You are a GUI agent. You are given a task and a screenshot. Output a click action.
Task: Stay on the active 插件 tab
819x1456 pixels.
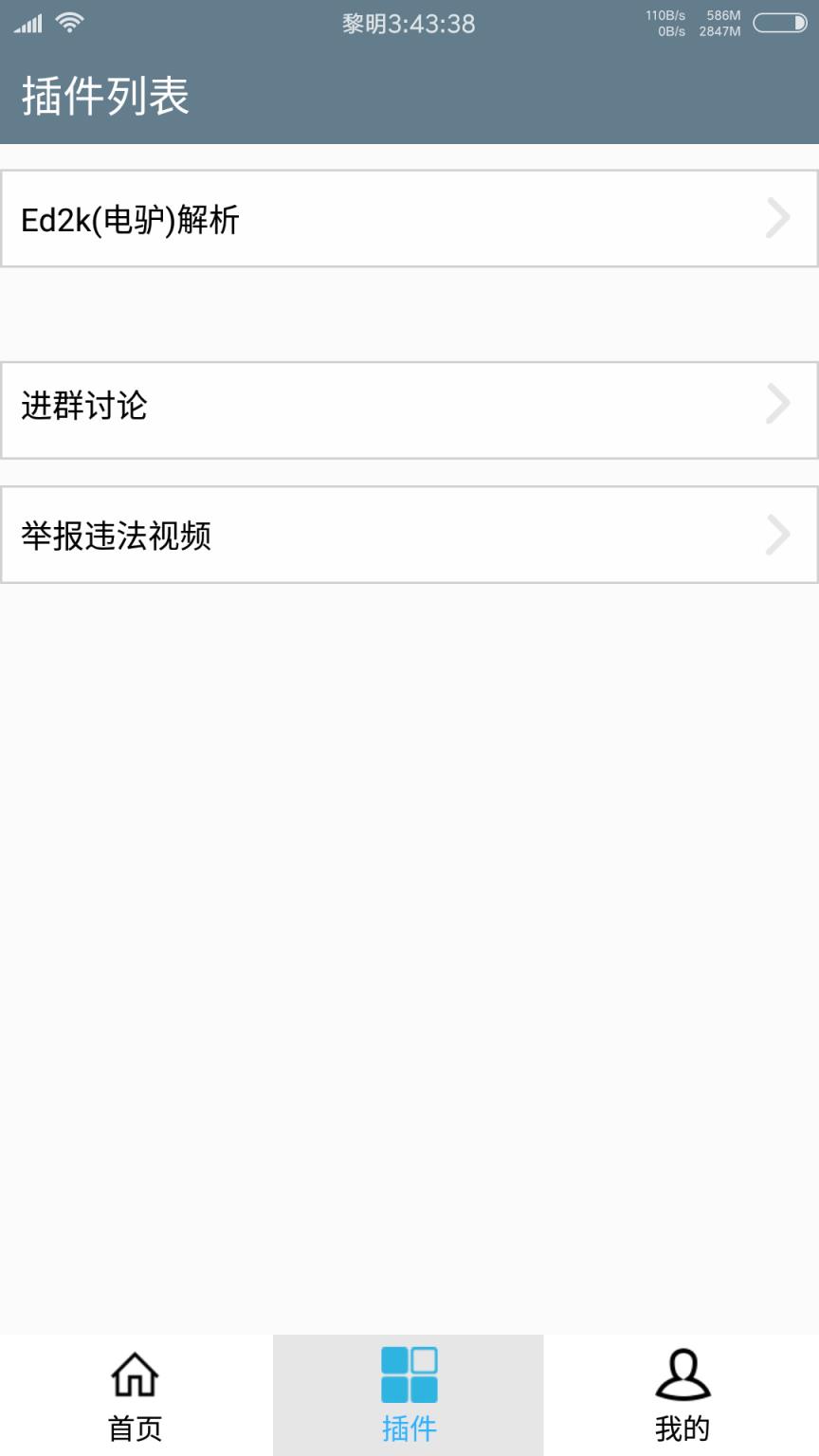click(408, 1393)
